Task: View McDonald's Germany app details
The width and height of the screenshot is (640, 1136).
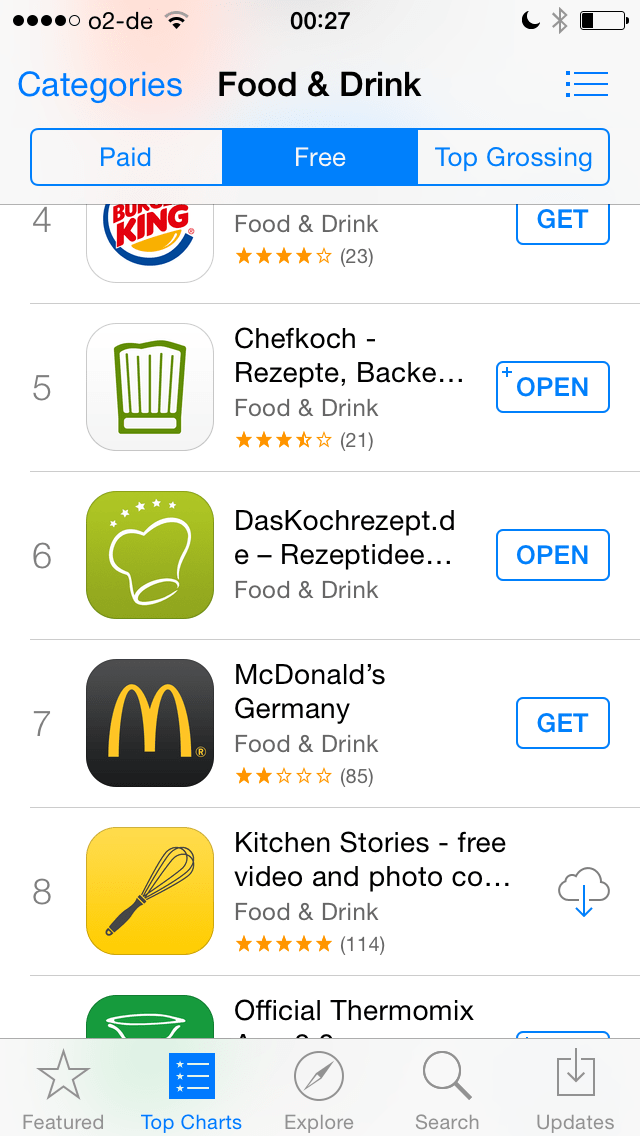Action: tap(320, 723)
